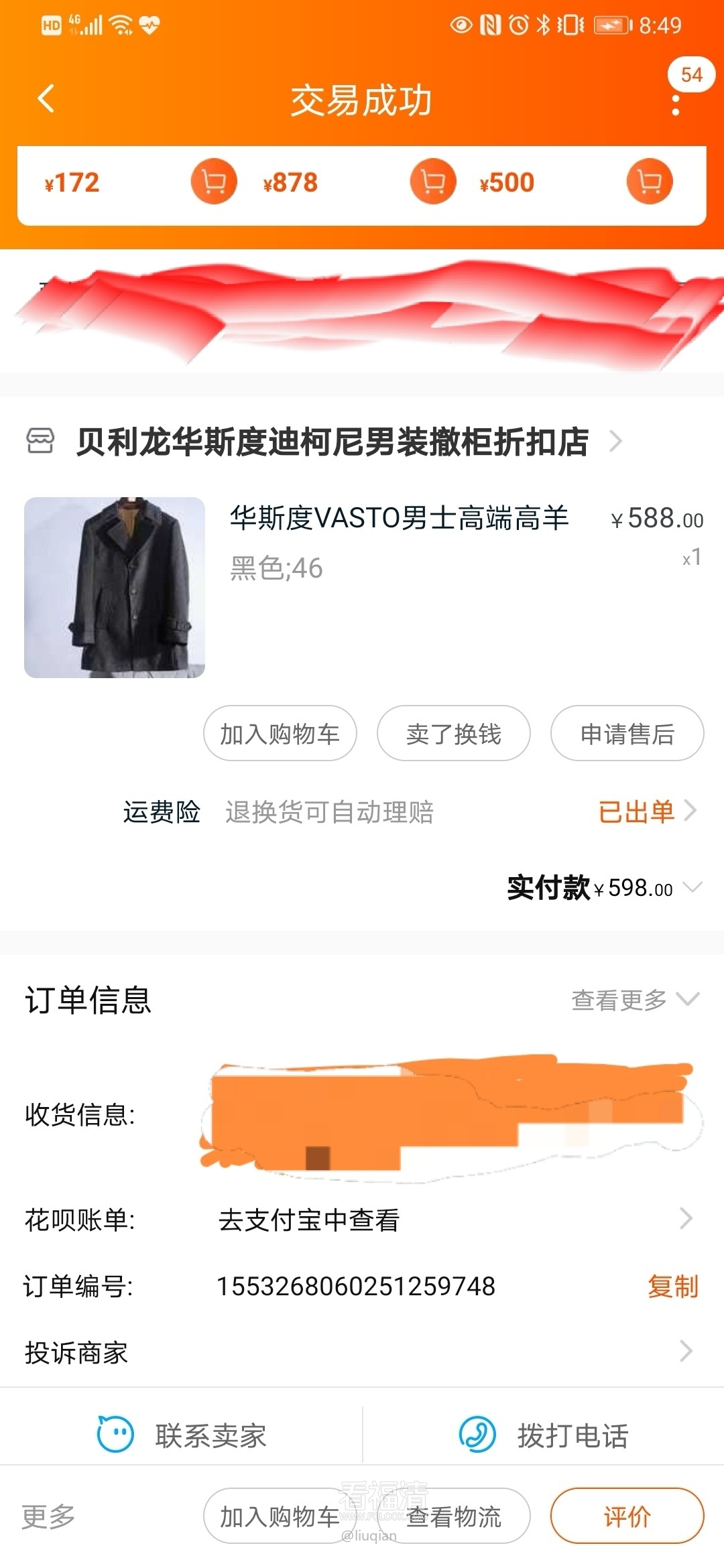
Task: Add the ¥878 item to cart
Action: tap(433, 182)
